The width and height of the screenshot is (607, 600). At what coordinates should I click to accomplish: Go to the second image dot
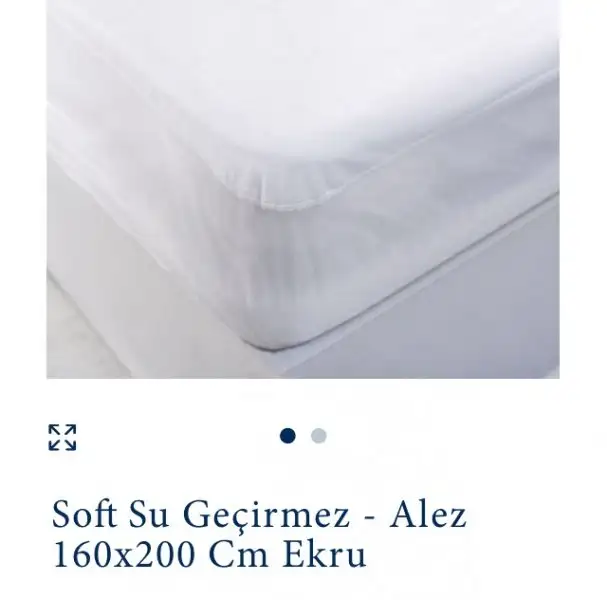319,436
